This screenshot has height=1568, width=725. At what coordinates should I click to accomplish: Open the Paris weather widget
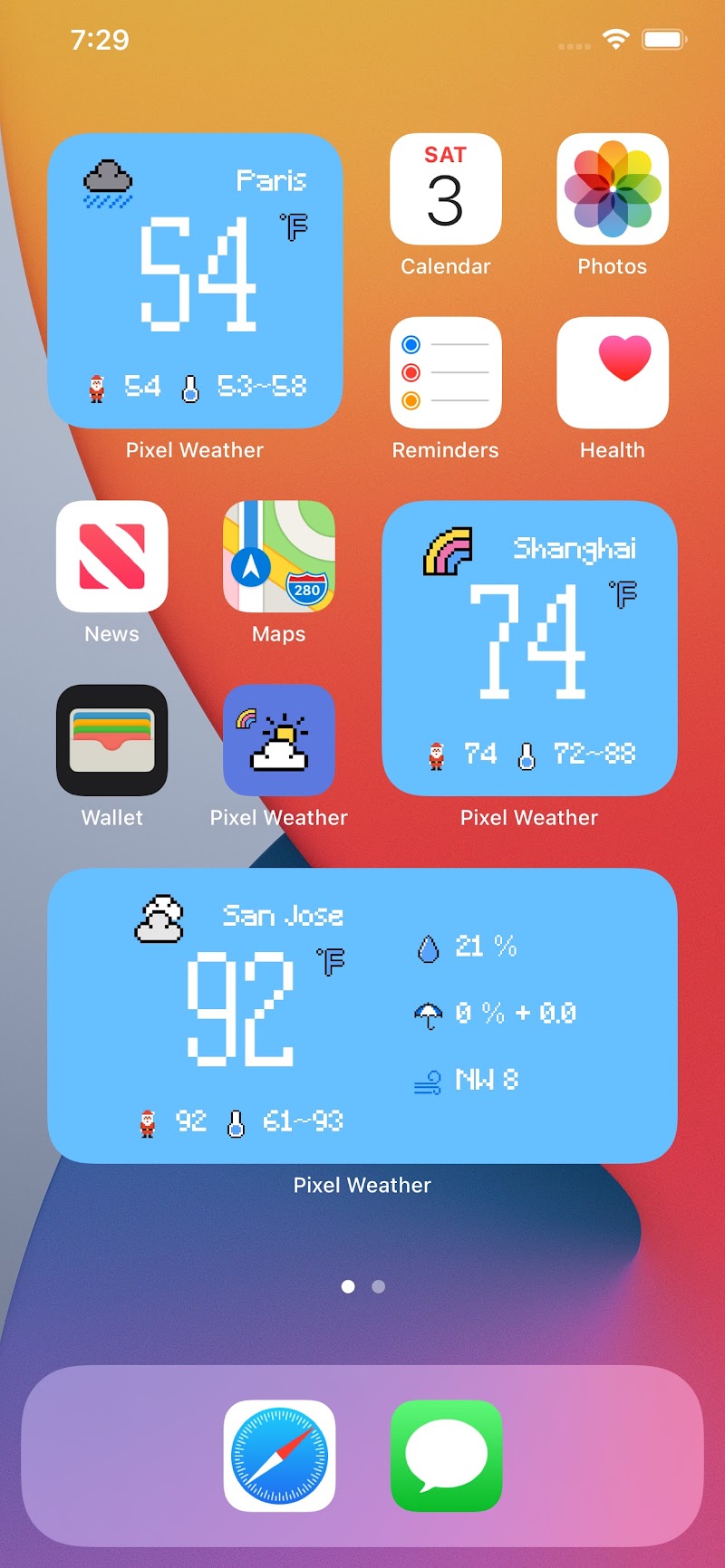click(x=195, y=281)
